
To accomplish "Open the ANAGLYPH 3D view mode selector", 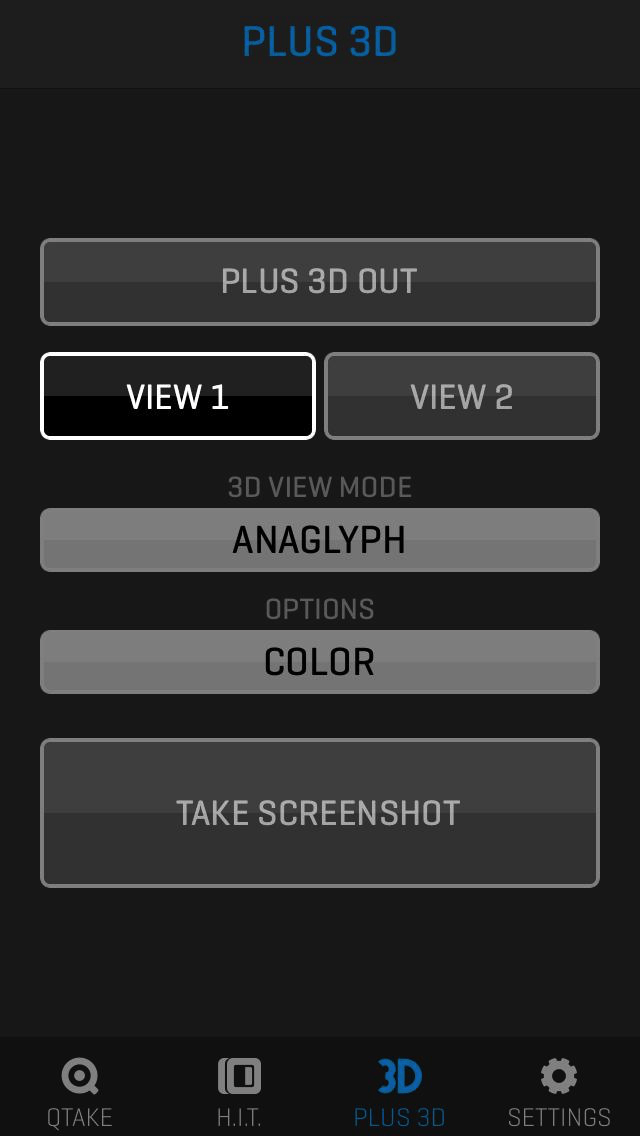I will pos(320,540).
